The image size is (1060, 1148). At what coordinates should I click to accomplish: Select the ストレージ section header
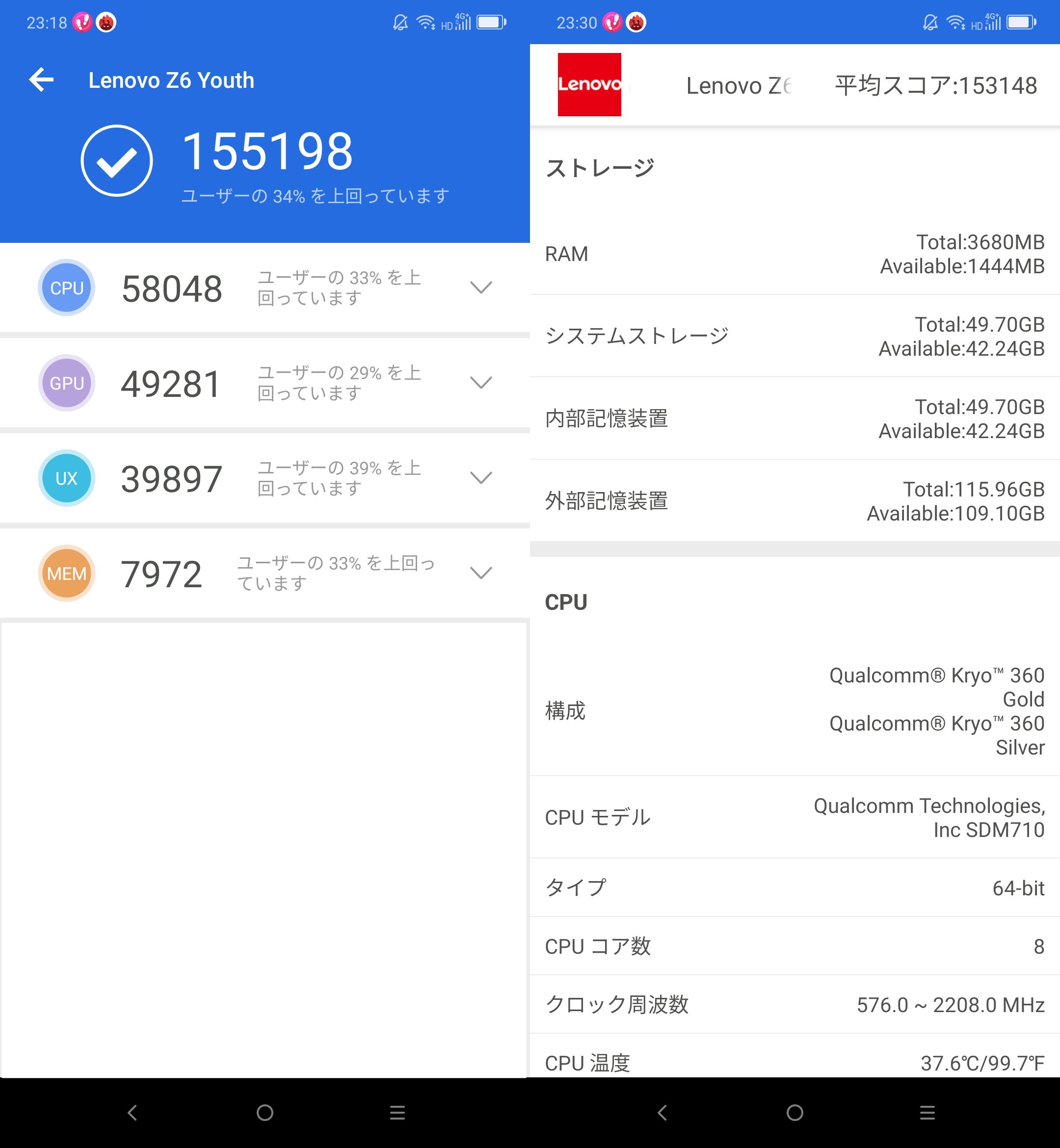pos(600,167)
